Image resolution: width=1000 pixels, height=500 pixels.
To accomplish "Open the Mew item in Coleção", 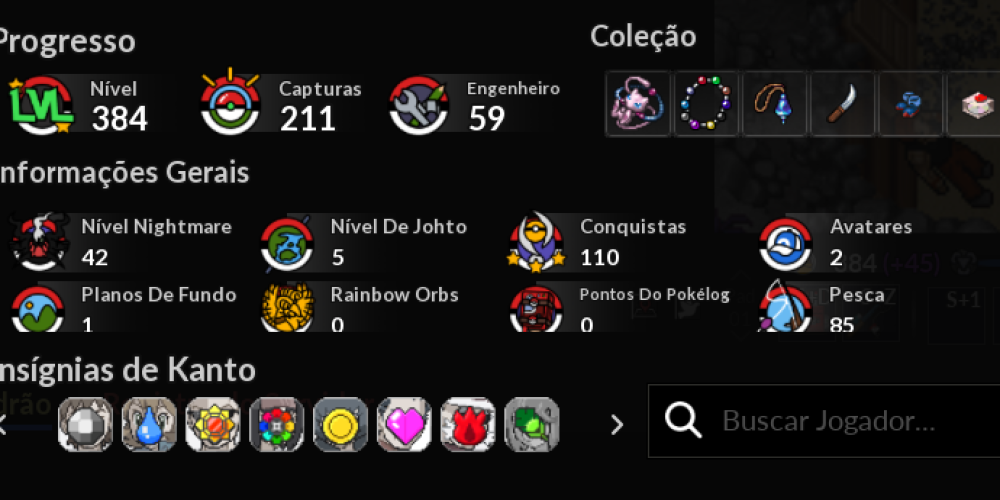I will 638,104.
